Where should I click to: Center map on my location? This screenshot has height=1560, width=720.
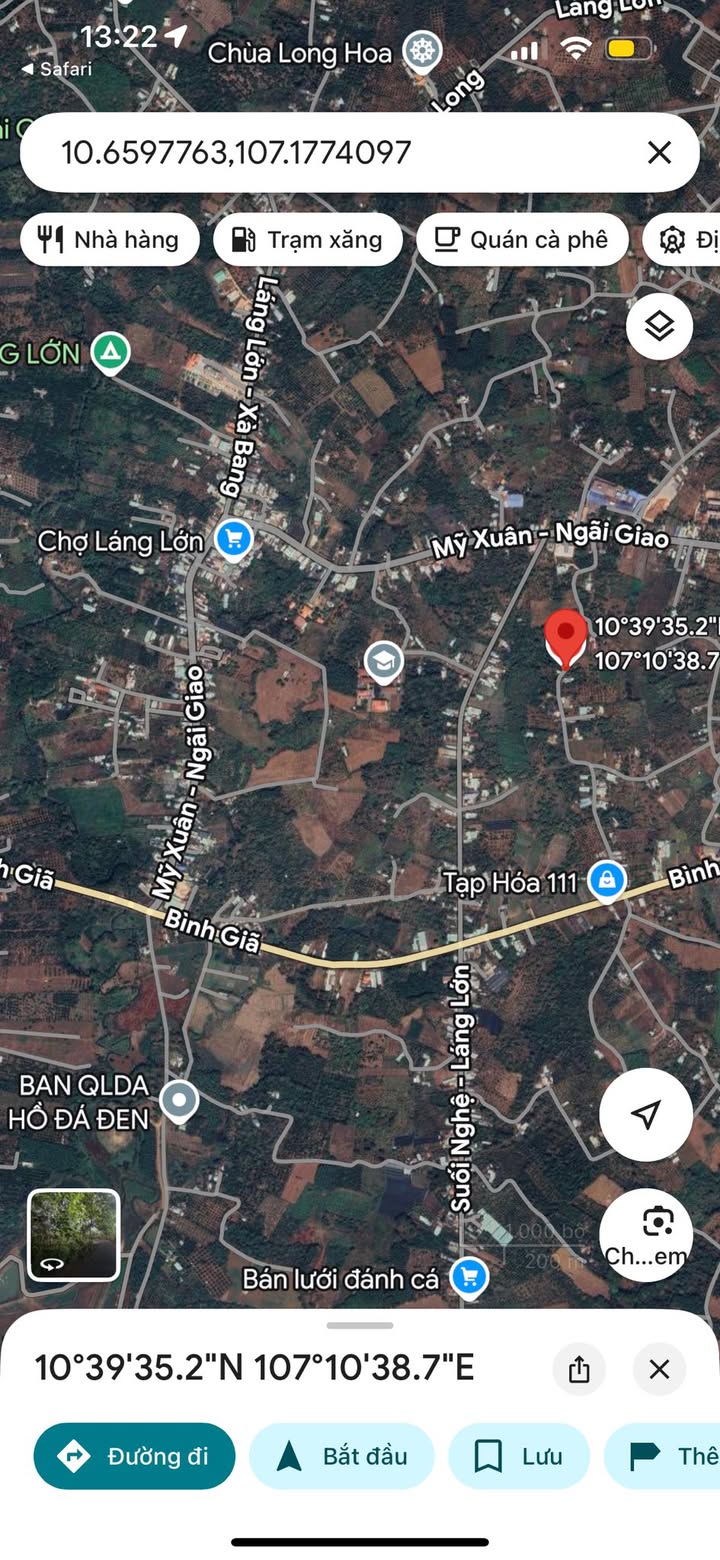click(646, 1114)
